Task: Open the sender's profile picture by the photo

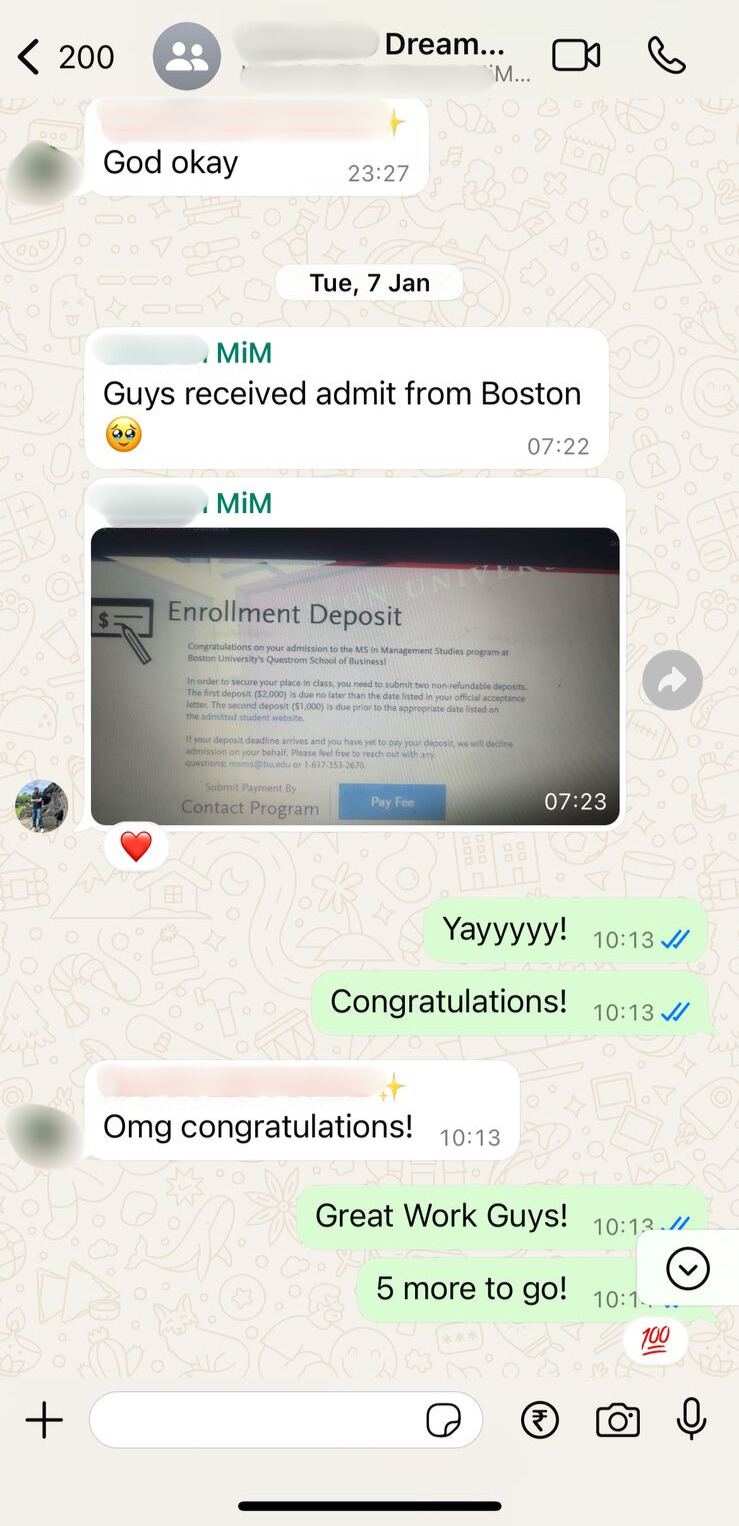Action: [41, 806]
